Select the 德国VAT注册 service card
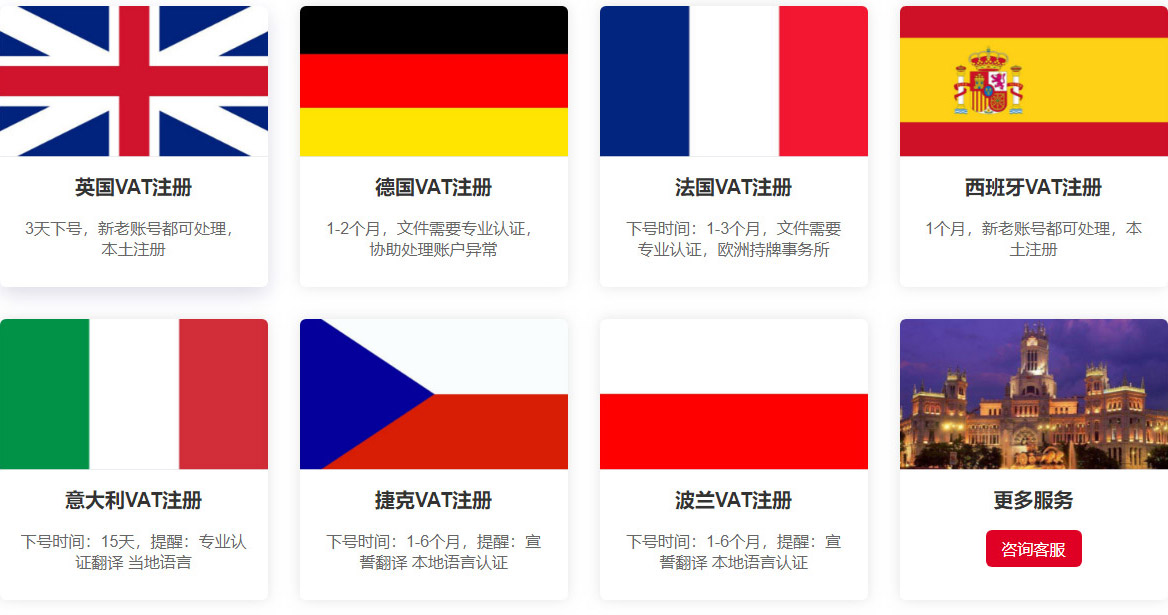This screenshot has height=615, width=1168. click(433, 187)
